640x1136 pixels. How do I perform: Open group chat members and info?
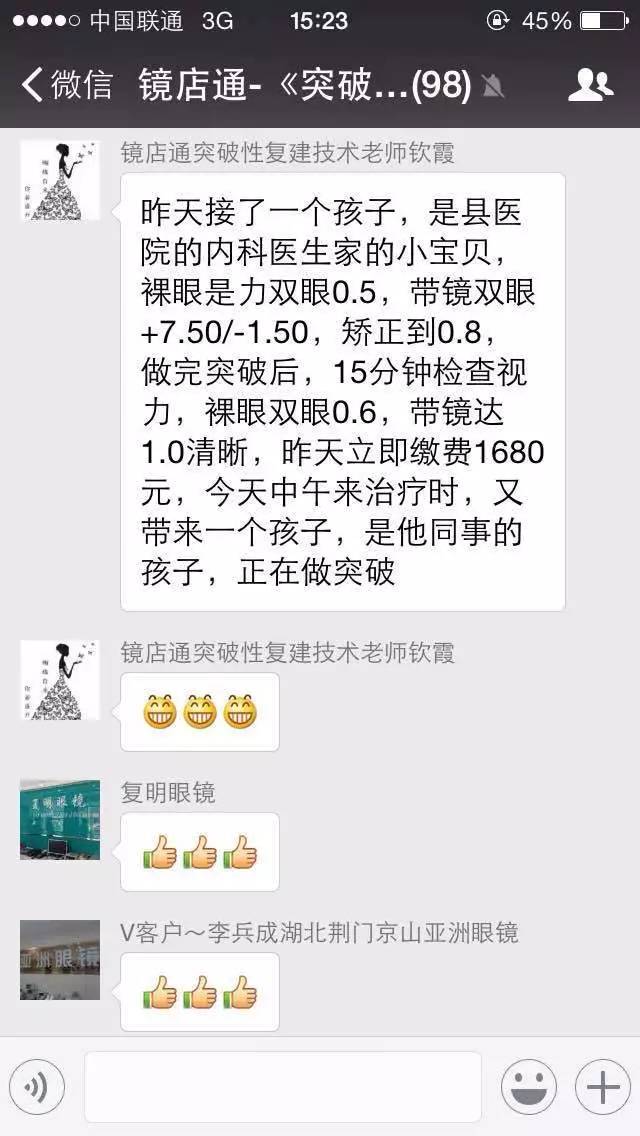590,85
